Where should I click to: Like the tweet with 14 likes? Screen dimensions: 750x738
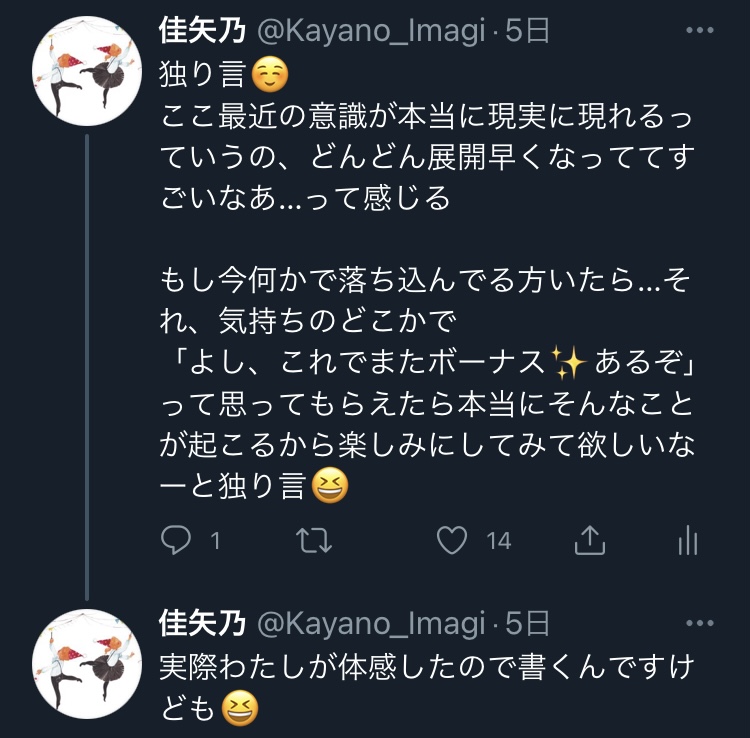[453, 541]
